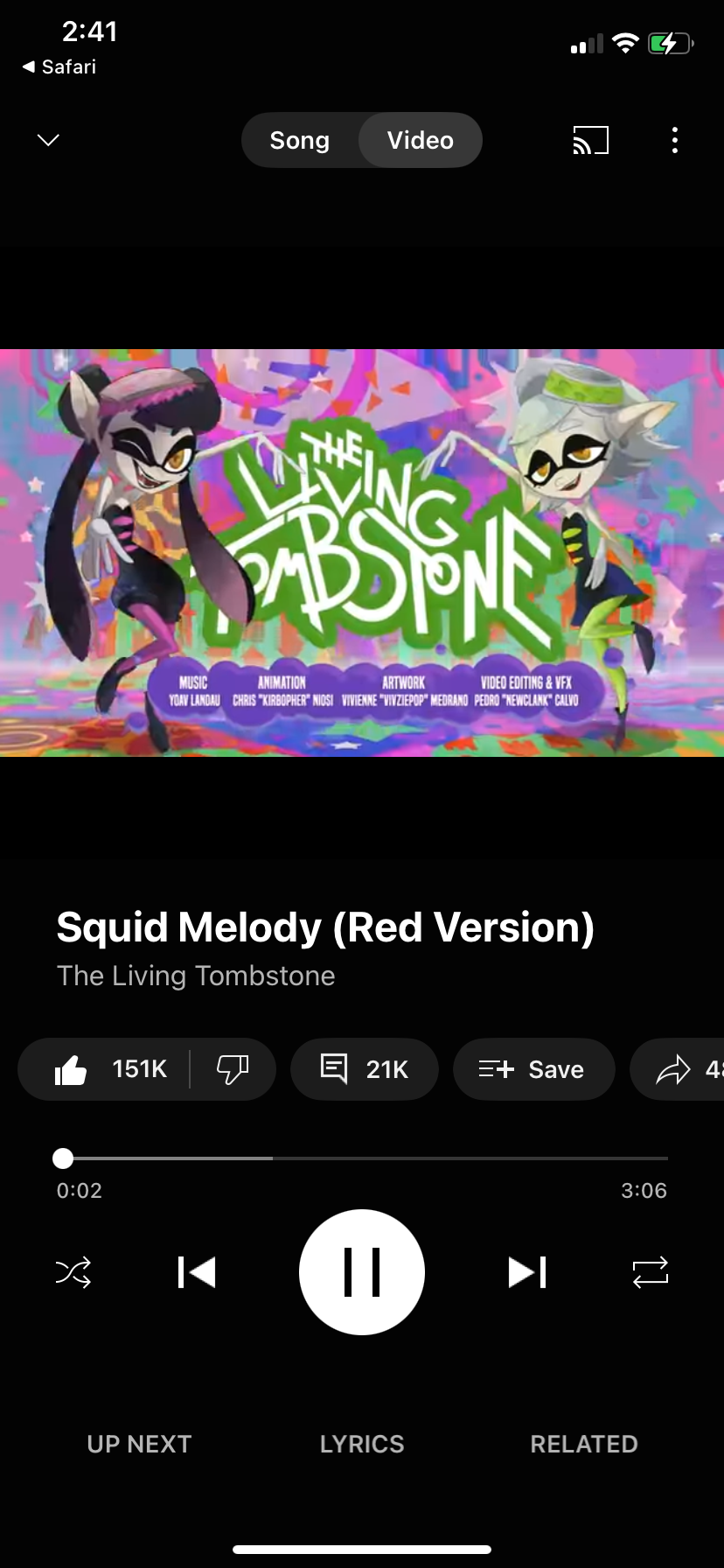Screen dimensions: 724x1568
Task: Skip to the next track
Action: point(527,1272)
